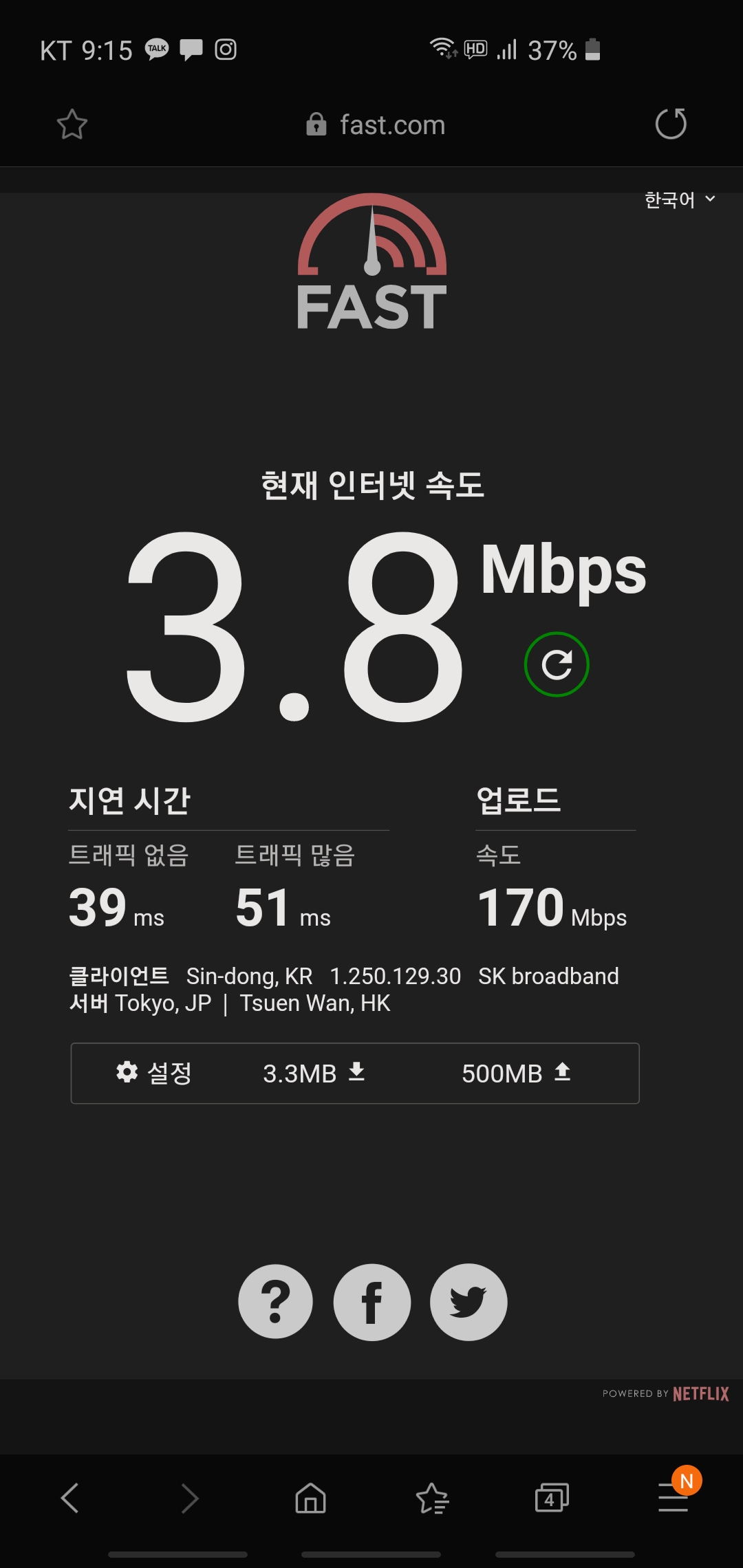Screen dimensions: 743x1568
Task: Open the tab switcher showing 4 tabs
Action: 552,1498
